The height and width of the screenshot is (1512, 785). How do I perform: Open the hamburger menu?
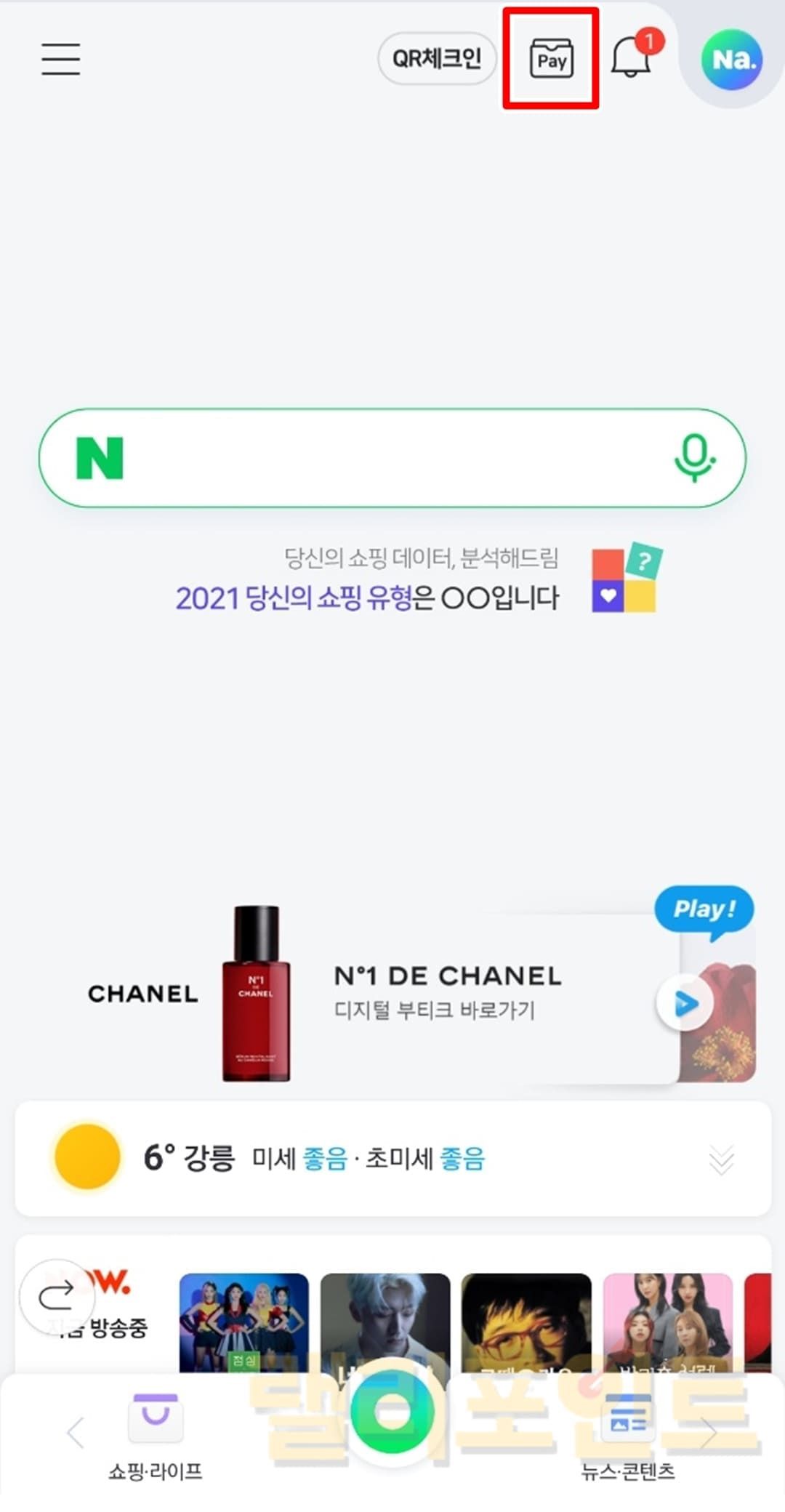(60, 59)
